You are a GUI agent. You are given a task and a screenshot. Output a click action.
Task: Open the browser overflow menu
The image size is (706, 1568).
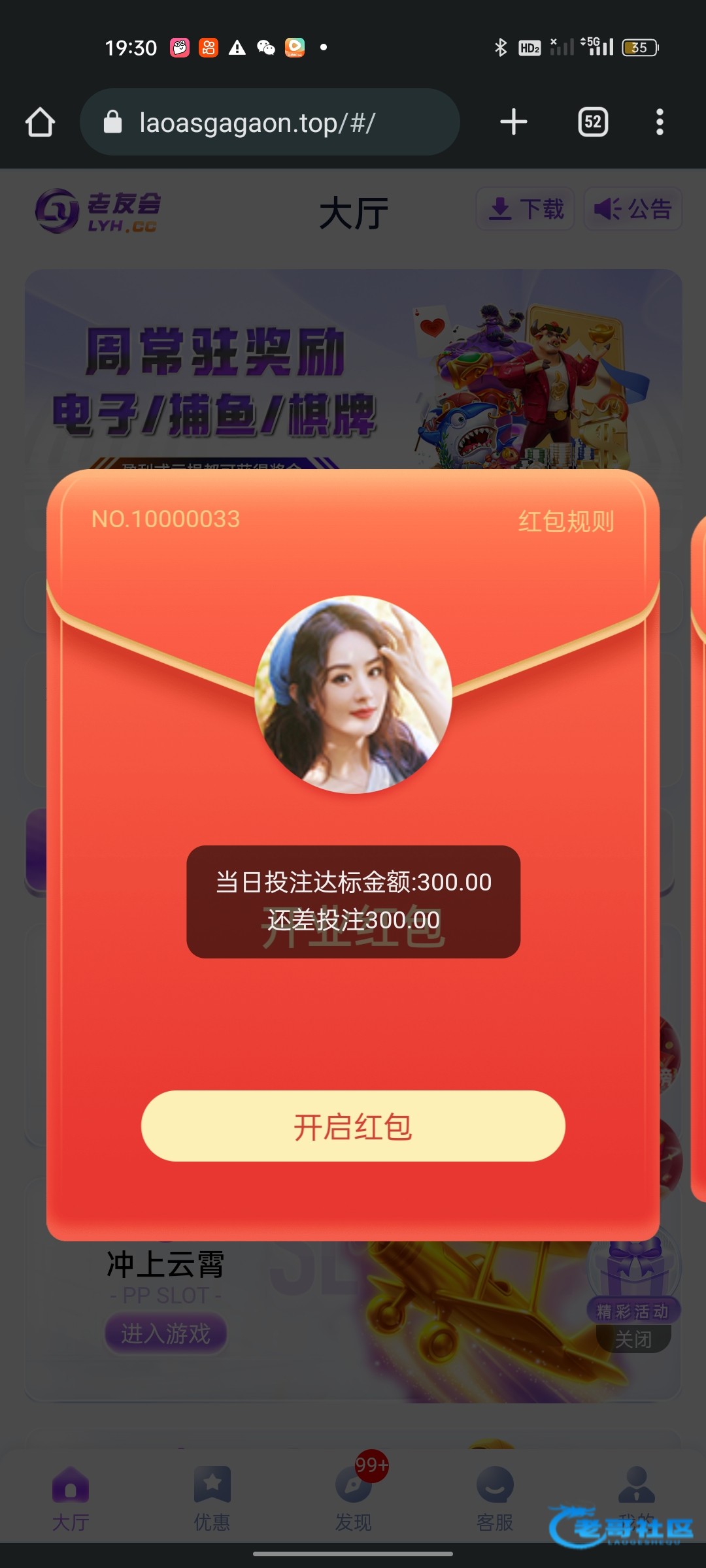pos(660,122)
